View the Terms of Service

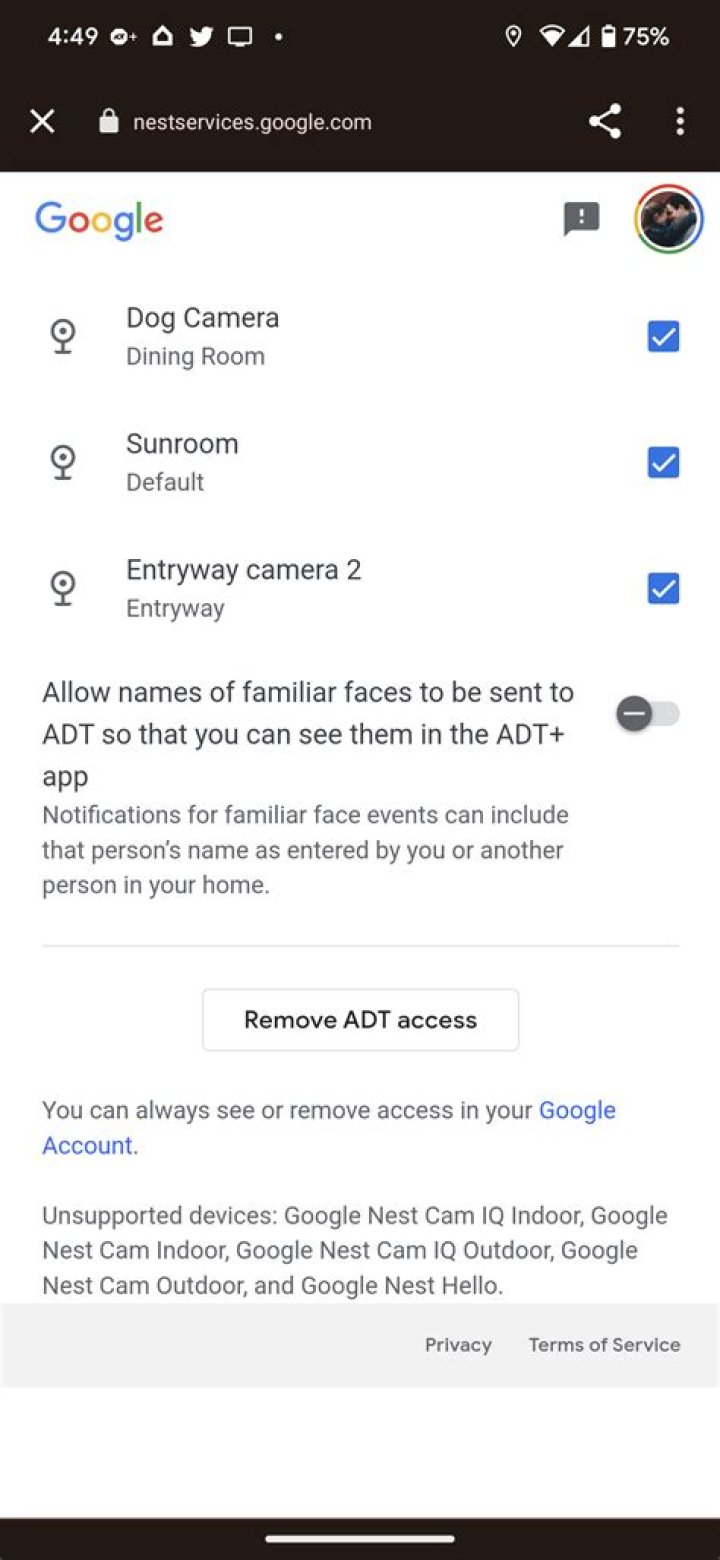pos(604,1345)
